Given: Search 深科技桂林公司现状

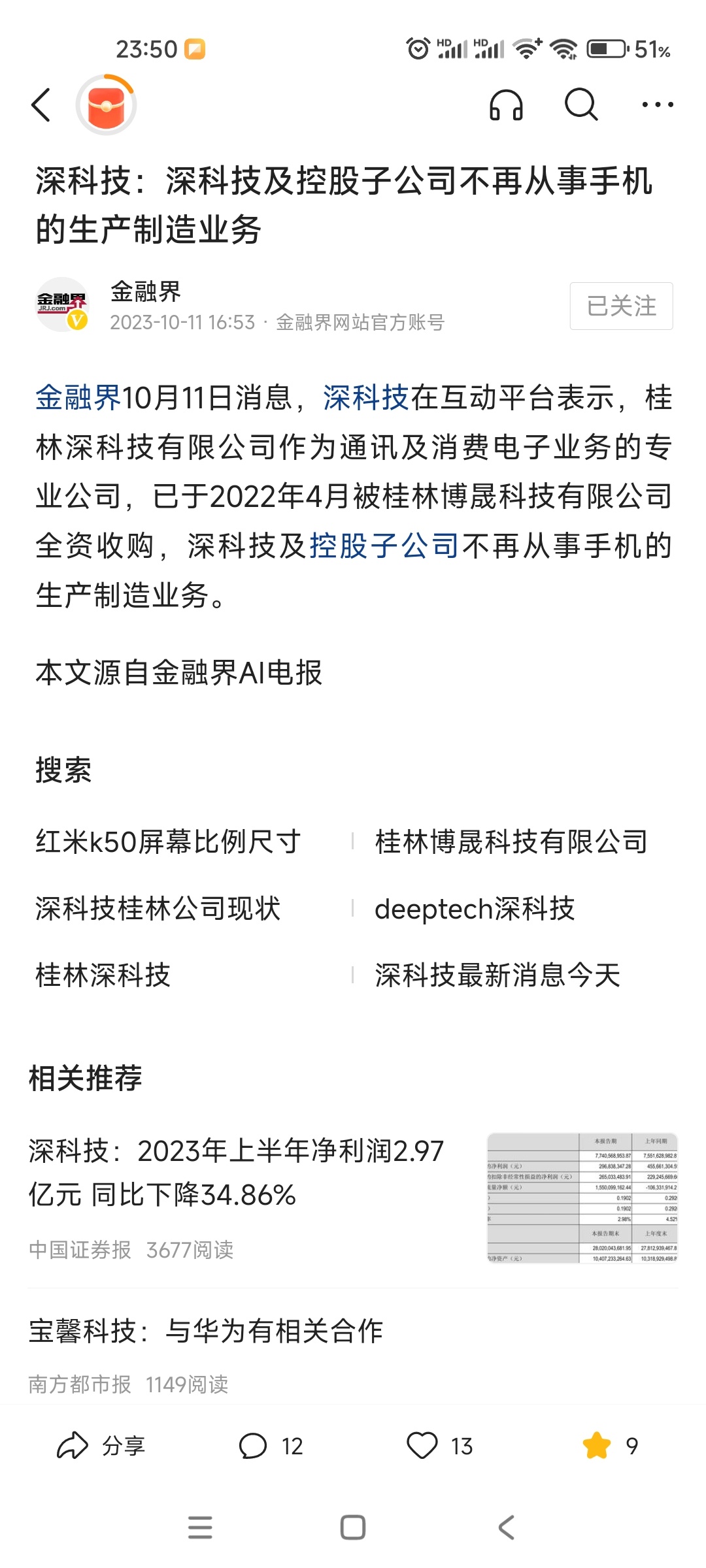Looking at the screenshot, I should (x=158, y=909).
